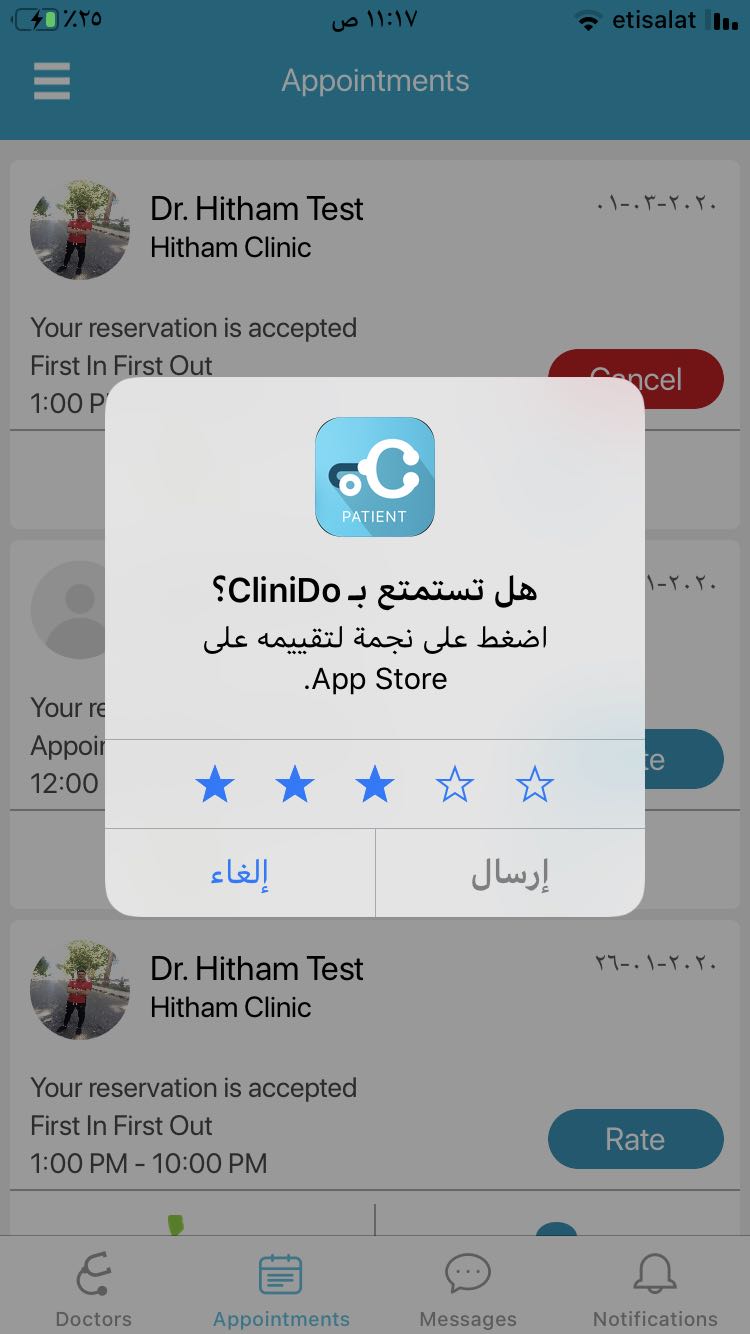750x1334 pixels.
Task: Tap the Appointments calendar icon
Action: pyautogui.click(x=280, y=1273)
